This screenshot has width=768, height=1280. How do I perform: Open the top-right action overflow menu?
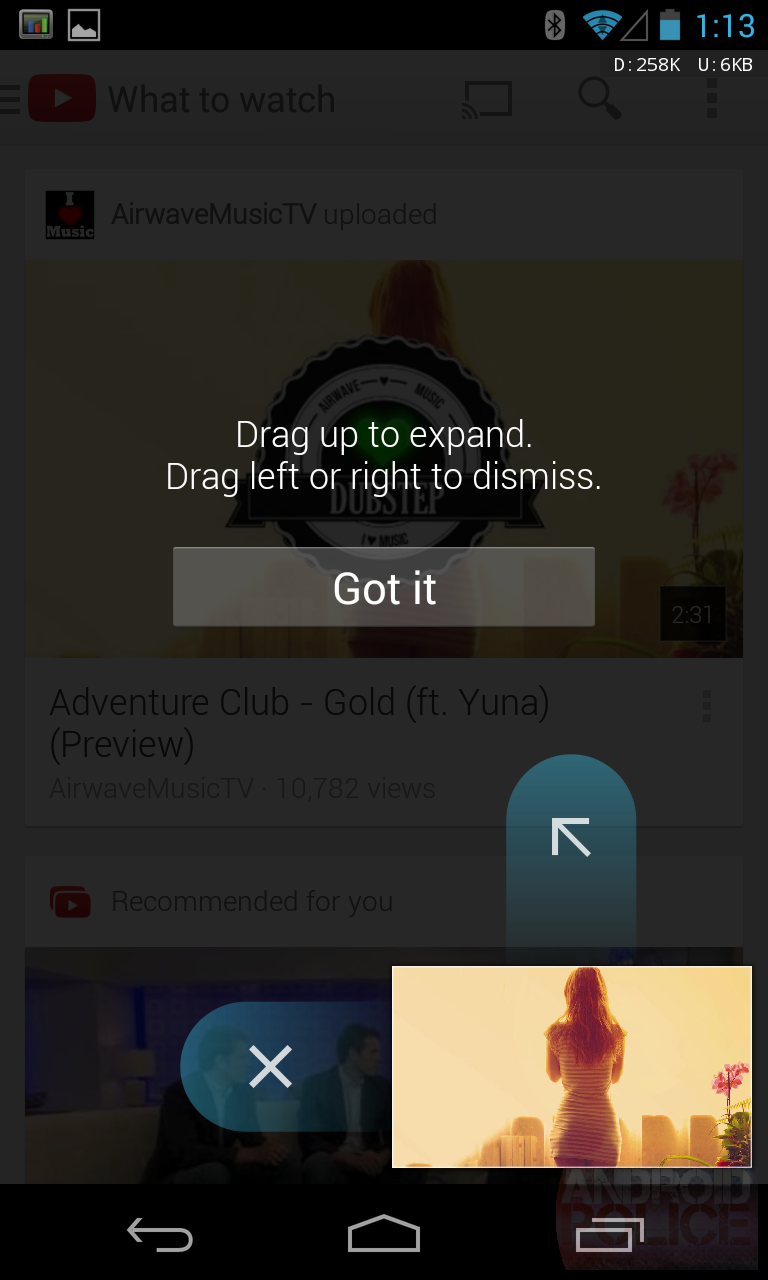click(x=712, y=98)
